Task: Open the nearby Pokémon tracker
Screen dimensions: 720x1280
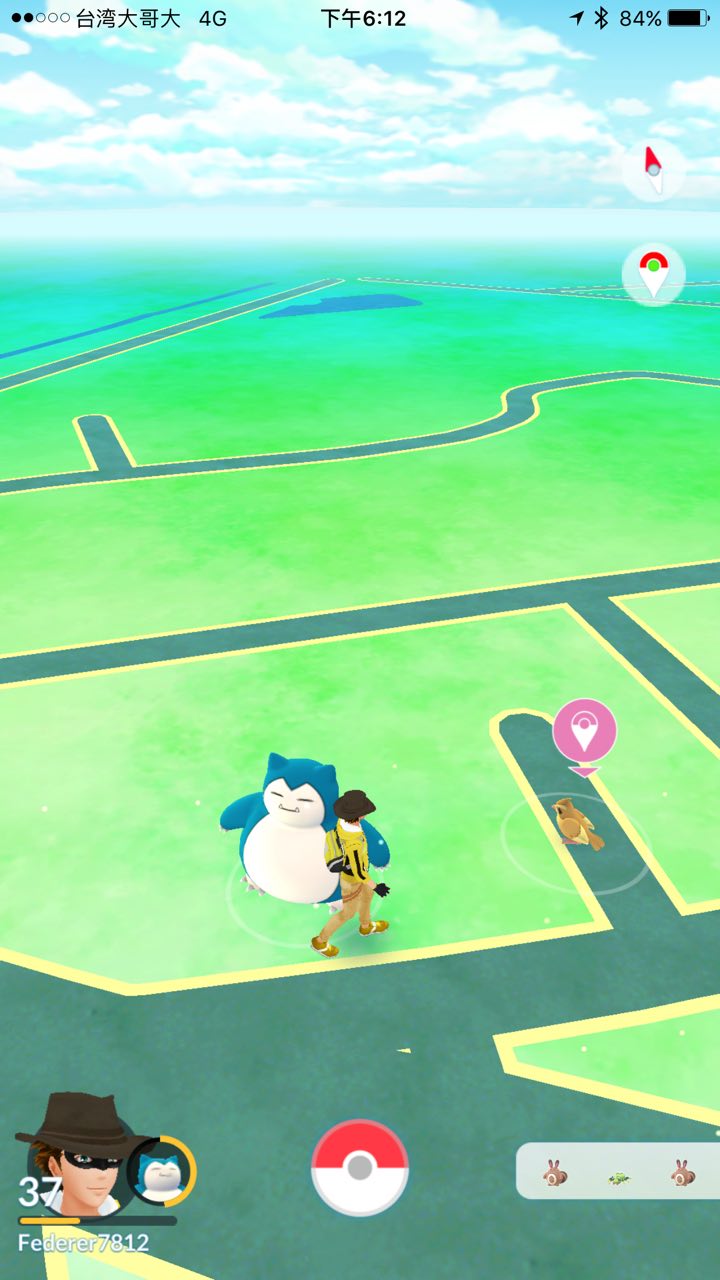Action: 617,1171
